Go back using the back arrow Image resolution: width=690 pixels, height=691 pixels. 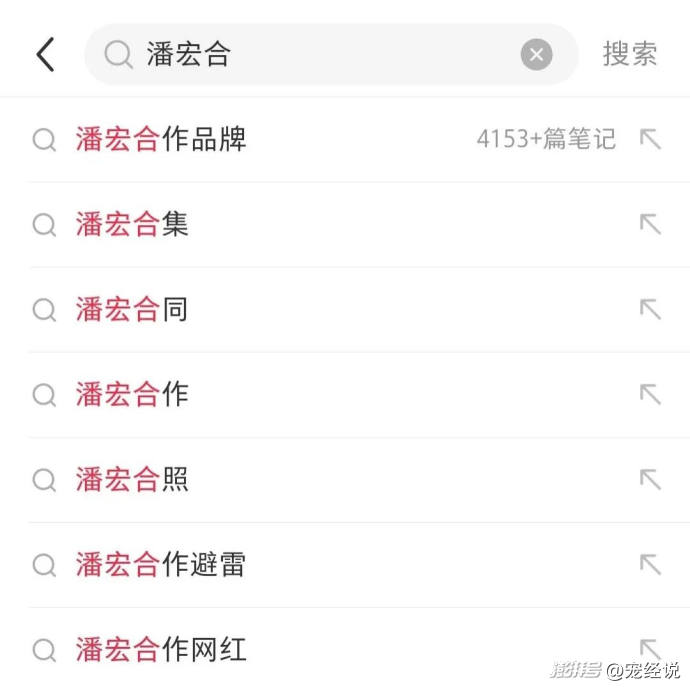click(x=46, y=54)
